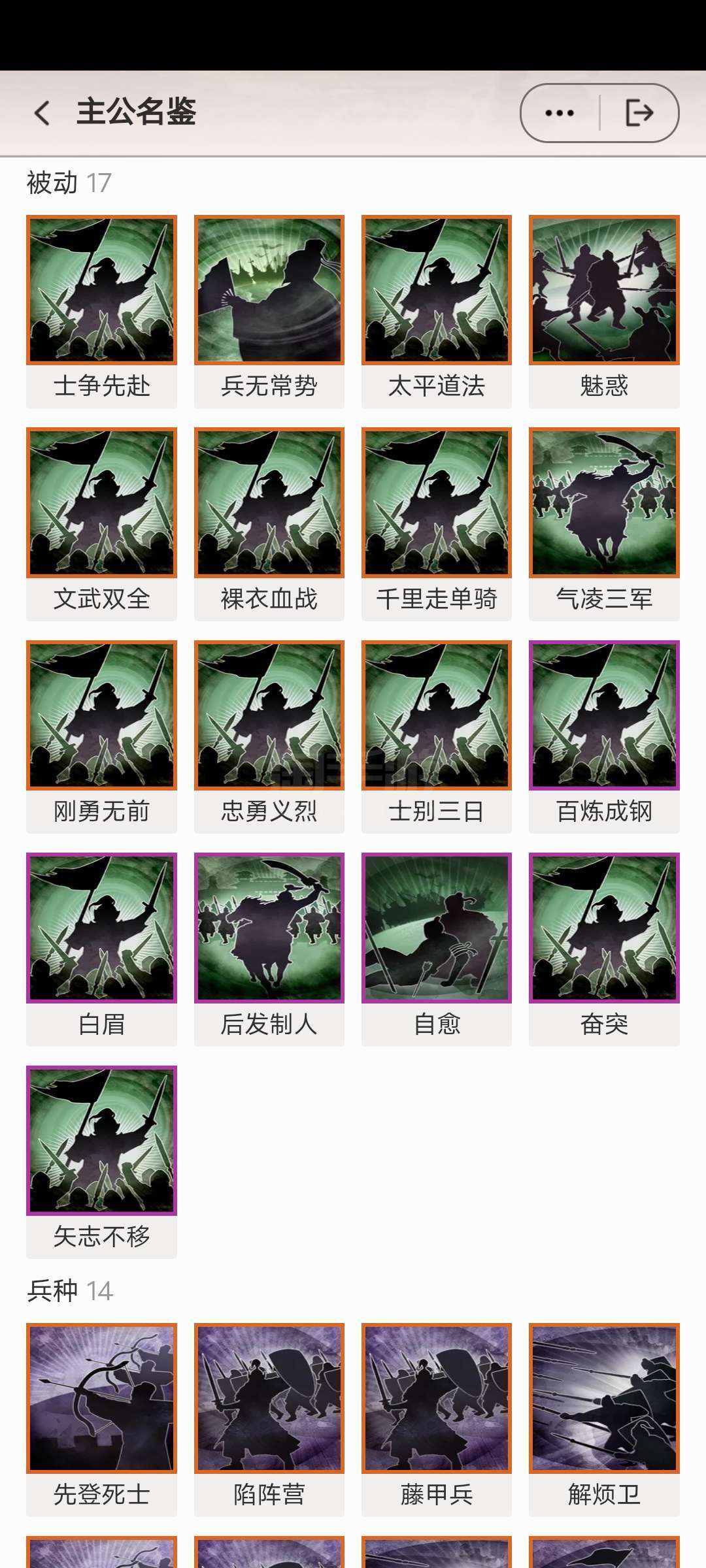
Task: Select the 百炼成钢 skill card
Action: pyautogui.click(x=604, y=737)
